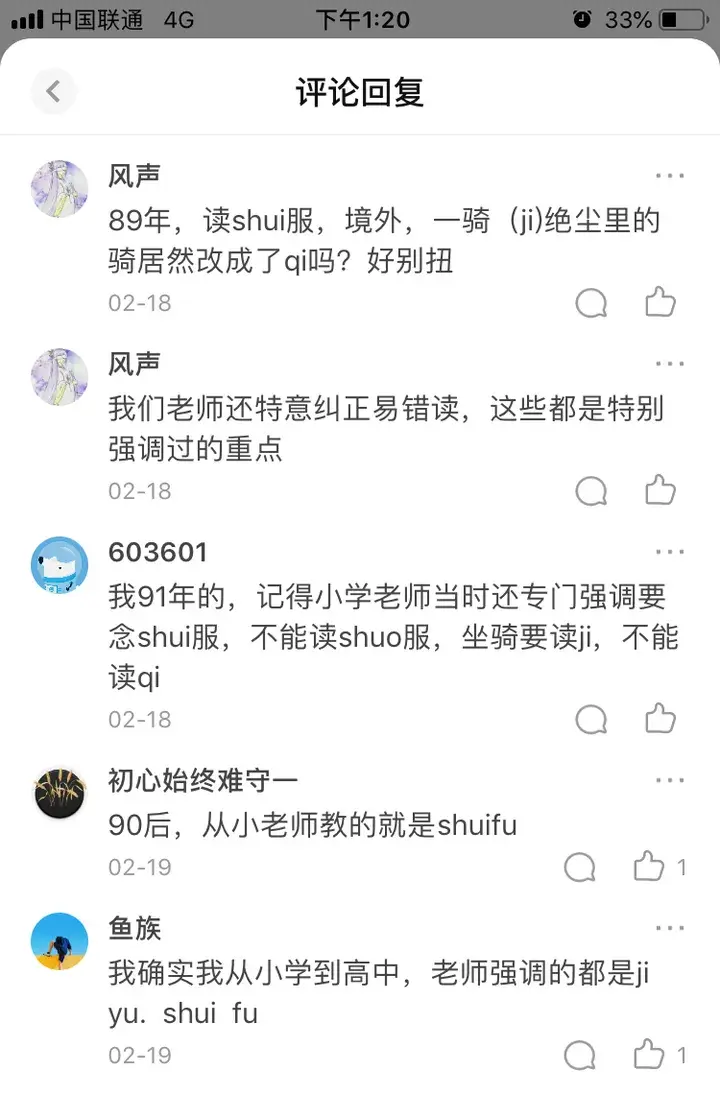
Task: Open more options on 鱼族's comment
Action: (670, 928)
